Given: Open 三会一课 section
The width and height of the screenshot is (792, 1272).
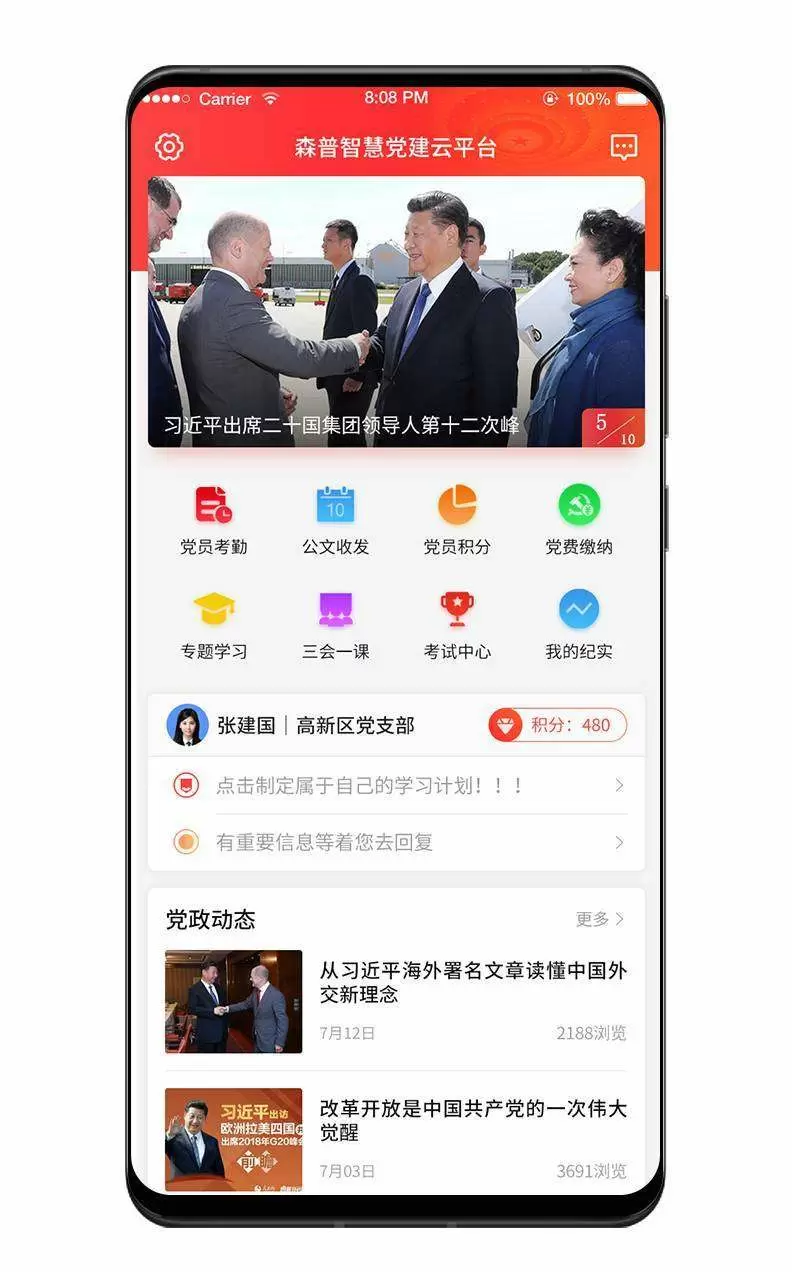Looking at the screenshot, I should (x=335, y=623).
